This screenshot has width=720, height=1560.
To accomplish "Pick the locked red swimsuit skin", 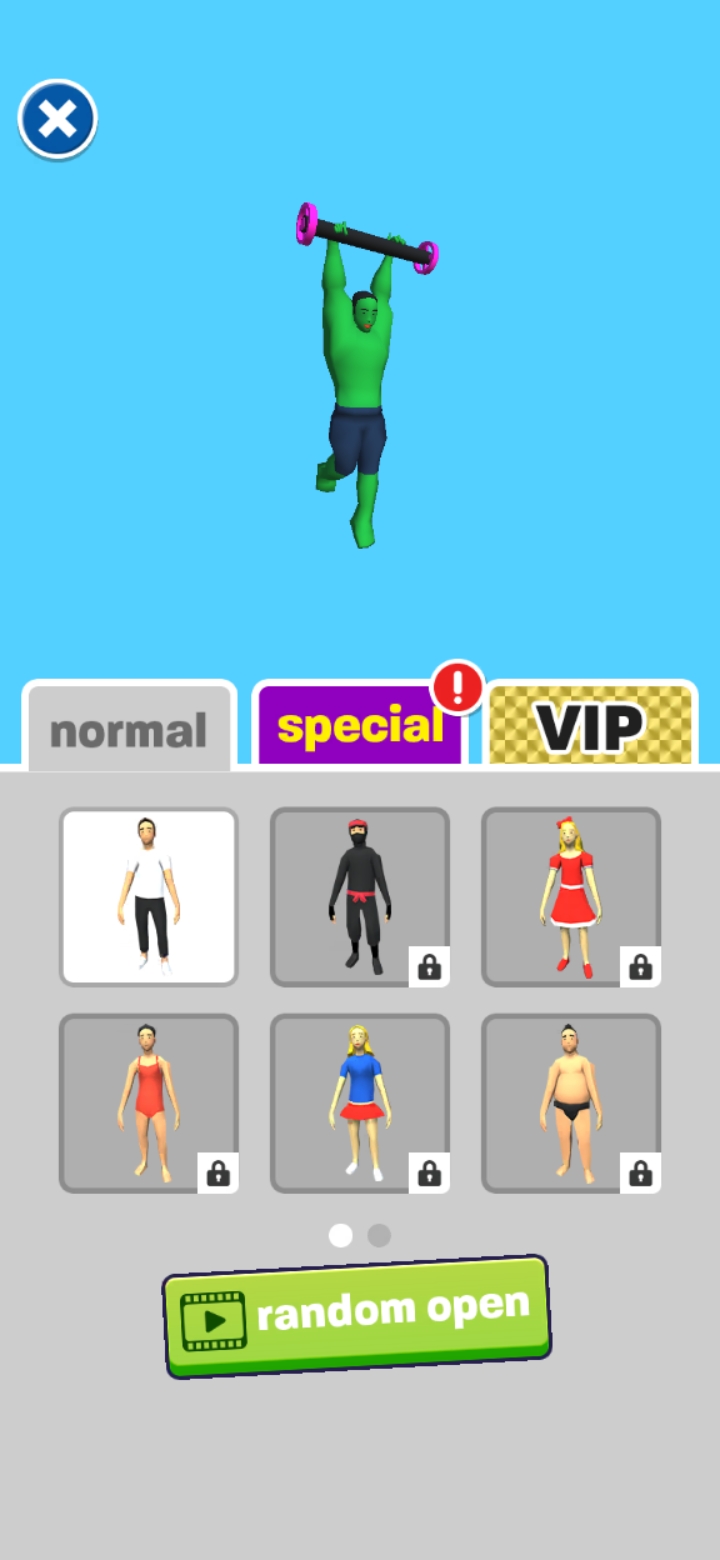I will click(x=149, y=1104).
